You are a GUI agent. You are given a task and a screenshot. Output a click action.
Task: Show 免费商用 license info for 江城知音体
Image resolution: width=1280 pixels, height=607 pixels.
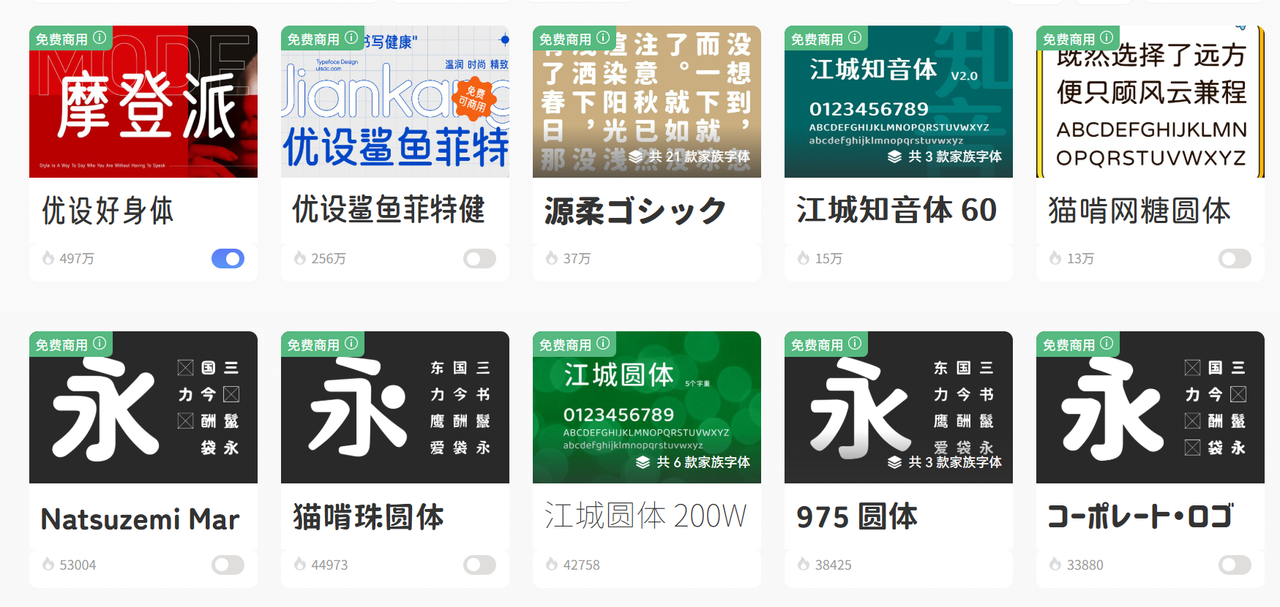[855, 38]
